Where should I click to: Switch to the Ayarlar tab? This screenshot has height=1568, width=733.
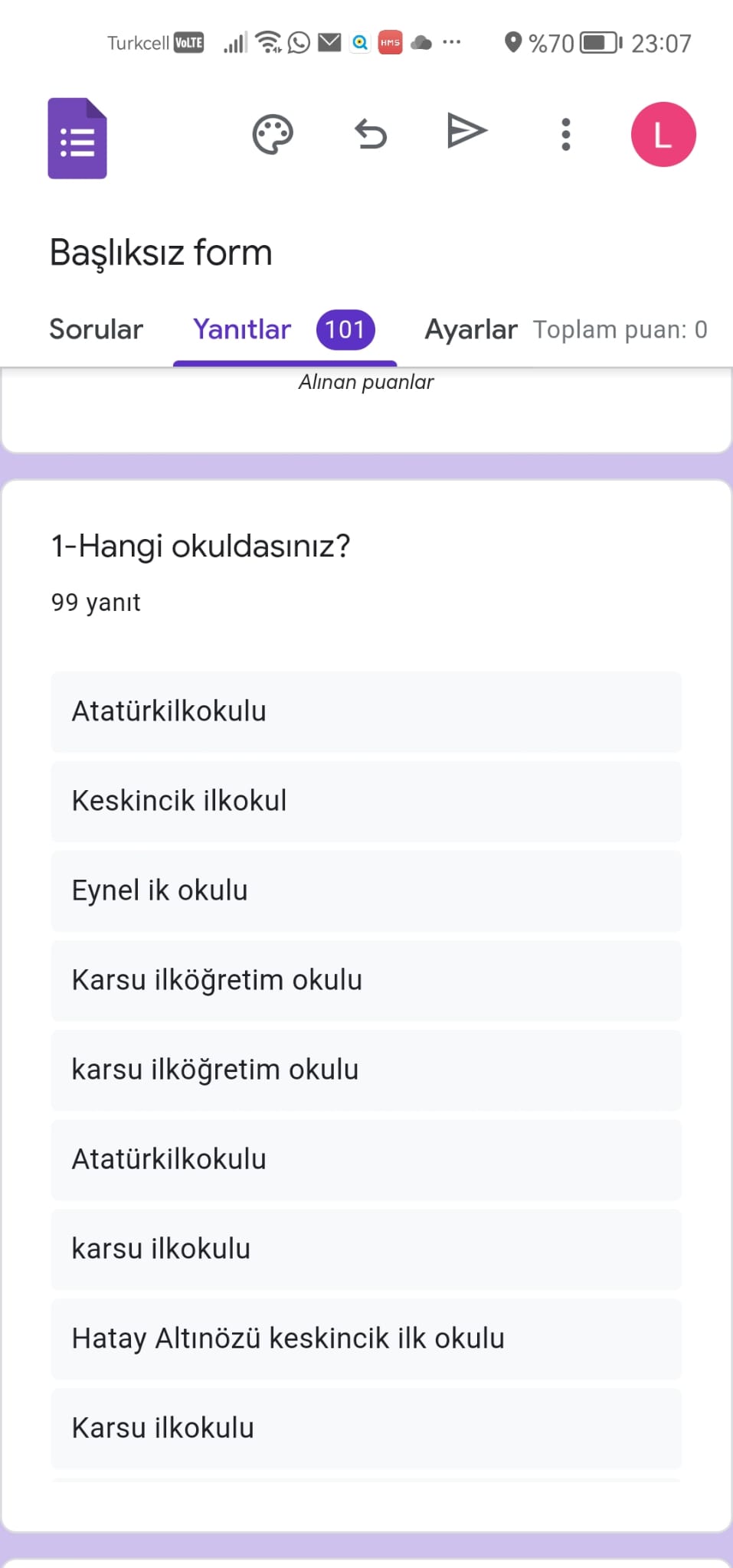[x=471, y=329]
